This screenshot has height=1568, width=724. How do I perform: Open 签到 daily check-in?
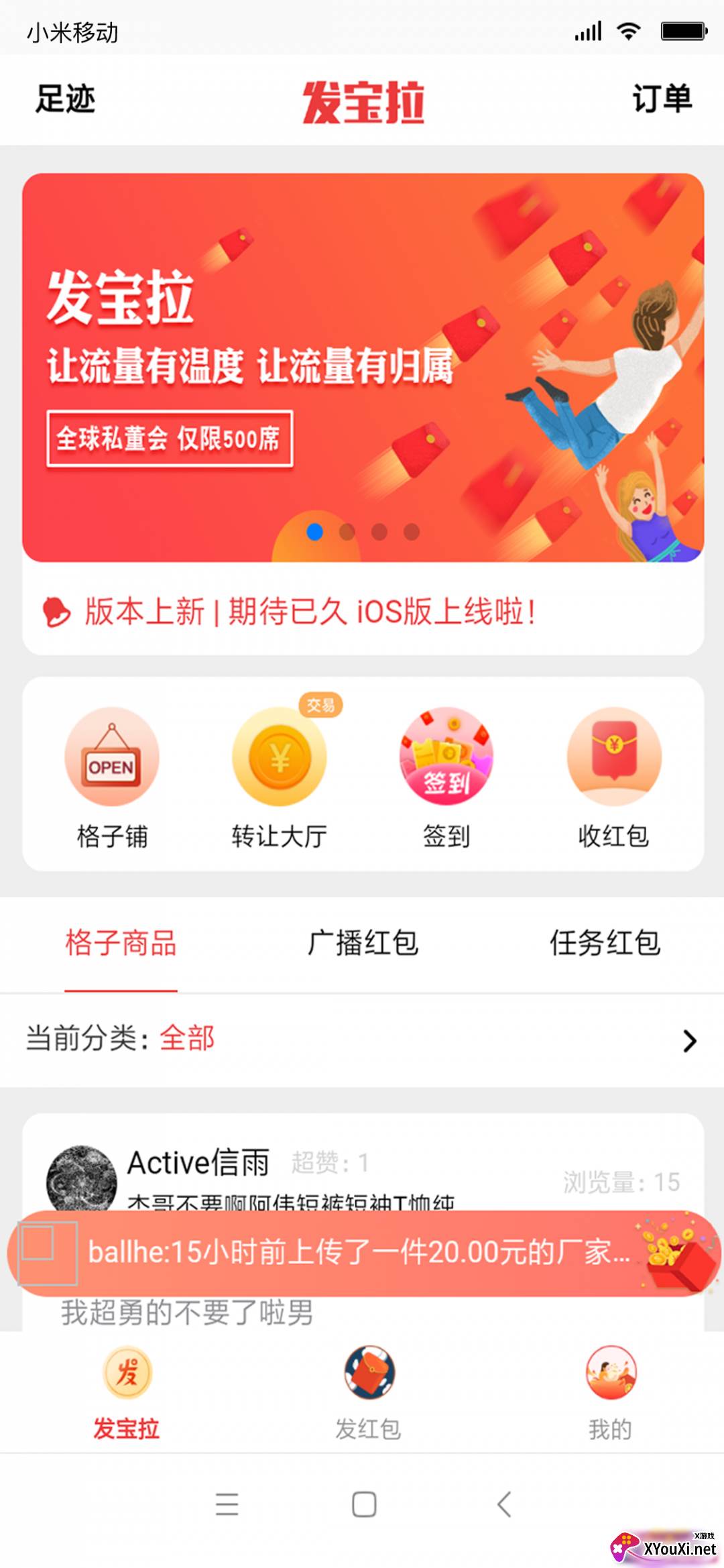point(446,778)
